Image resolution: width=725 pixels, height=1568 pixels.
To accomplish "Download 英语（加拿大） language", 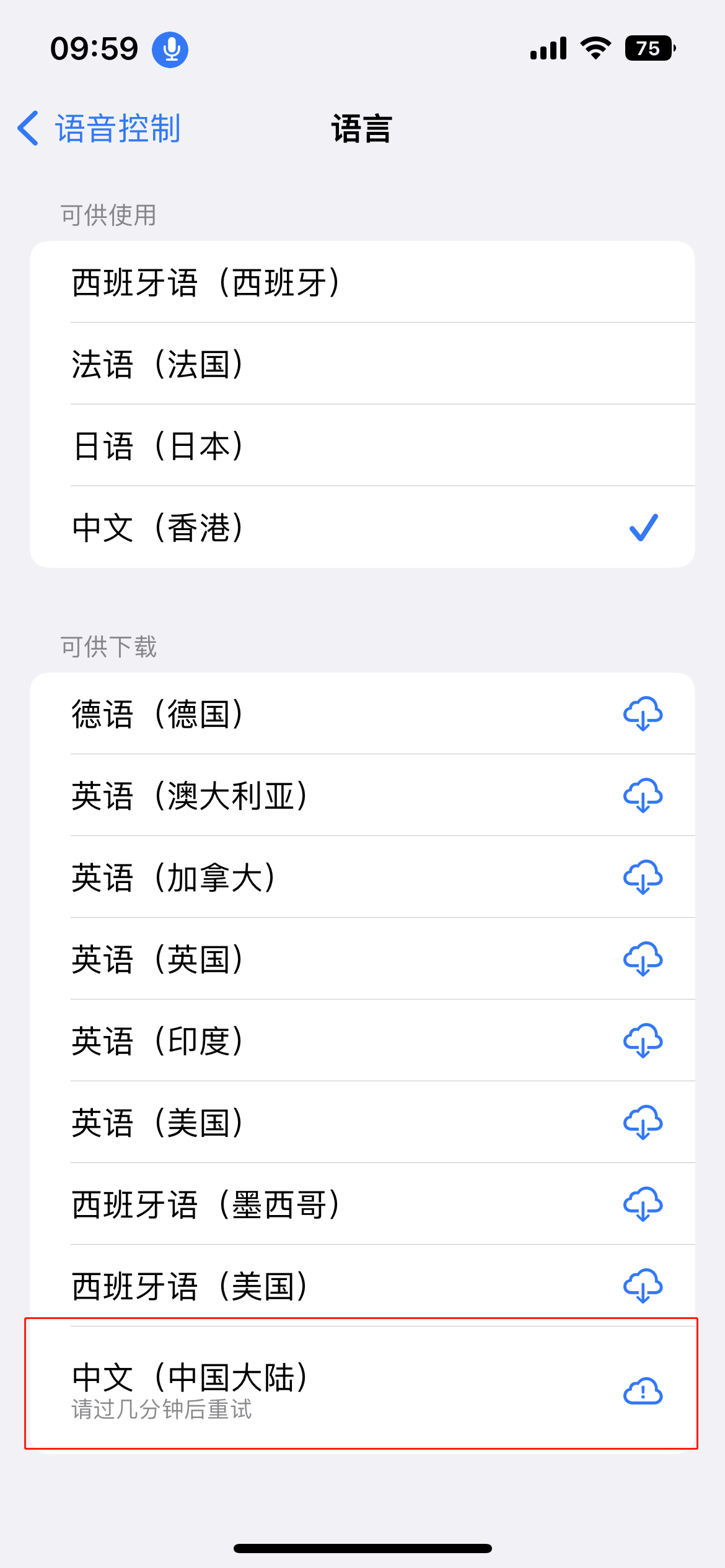I will (643, 878).
